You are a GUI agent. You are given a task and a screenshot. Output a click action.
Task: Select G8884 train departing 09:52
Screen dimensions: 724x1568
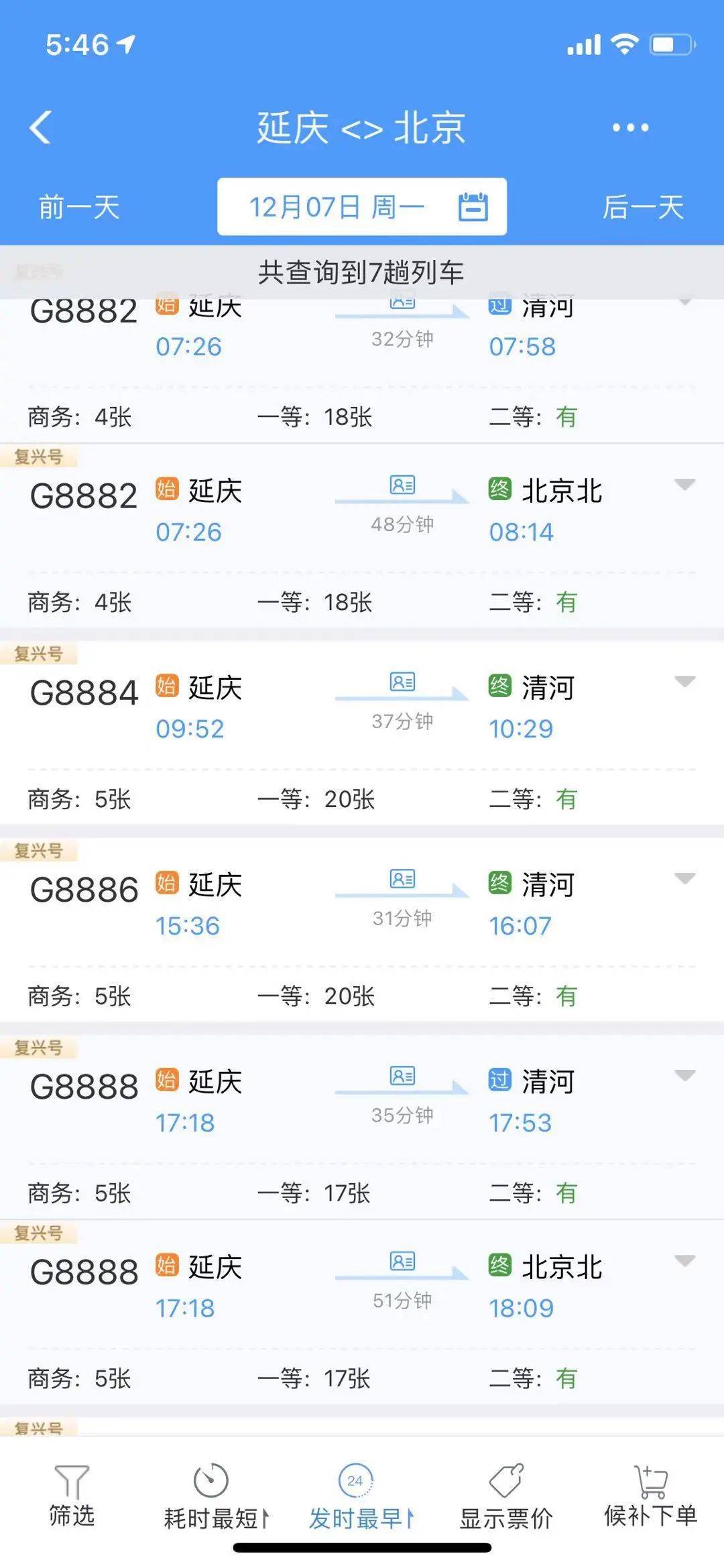coord(362,733)
